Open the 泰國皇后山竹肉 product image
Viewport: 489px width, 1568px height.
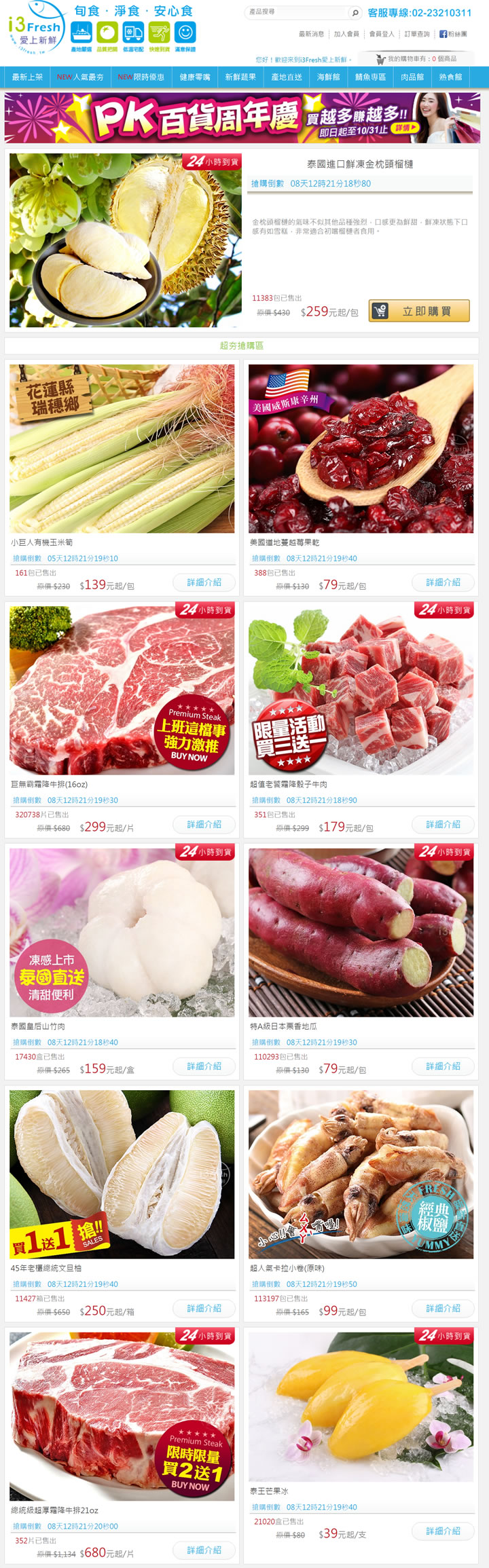click(122, 932)
